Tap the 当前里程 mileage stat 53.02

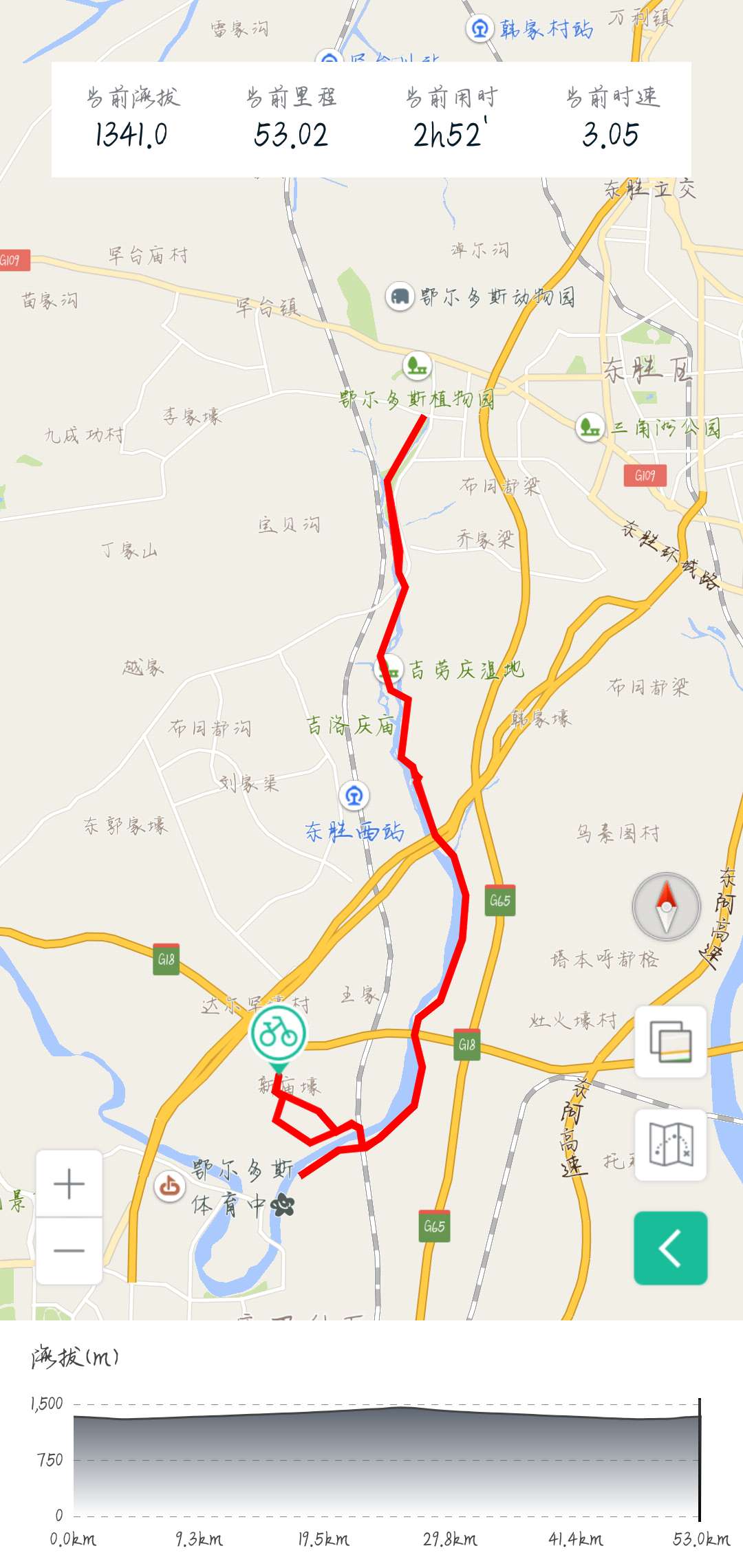(292, 135)
